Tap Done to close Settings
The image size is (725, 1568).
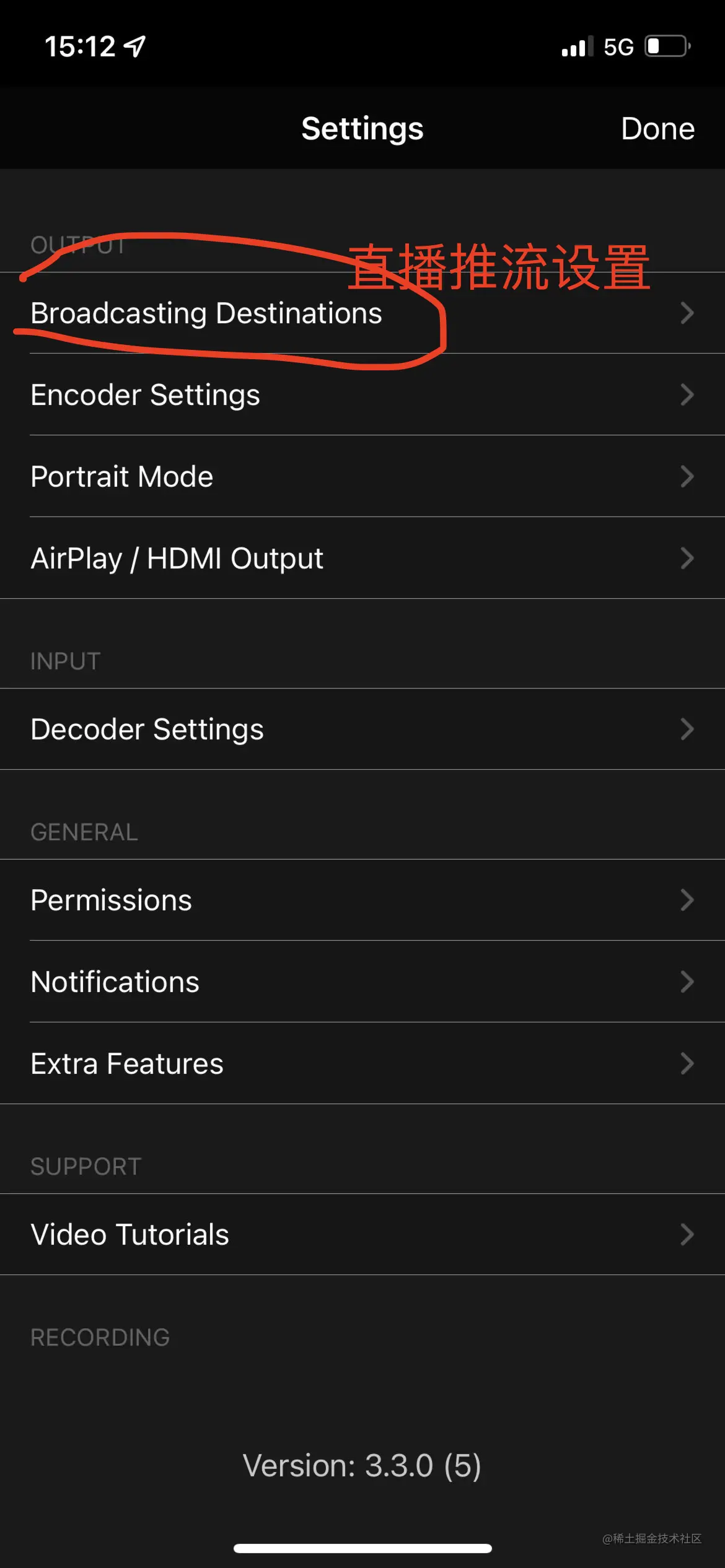(x=657, y=129)
